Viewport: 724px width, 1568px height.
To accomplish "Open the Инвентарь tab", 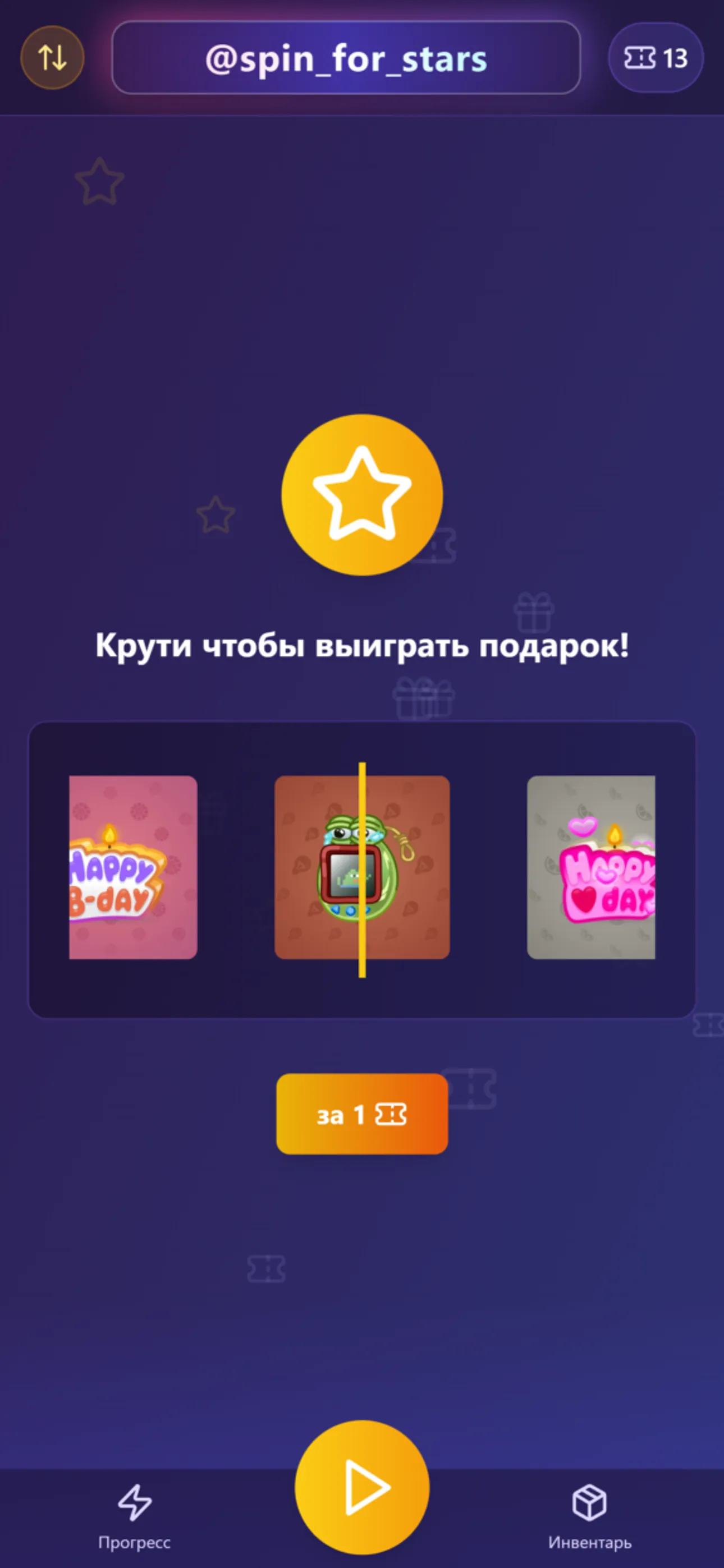I will click(x=589, y=1516).
